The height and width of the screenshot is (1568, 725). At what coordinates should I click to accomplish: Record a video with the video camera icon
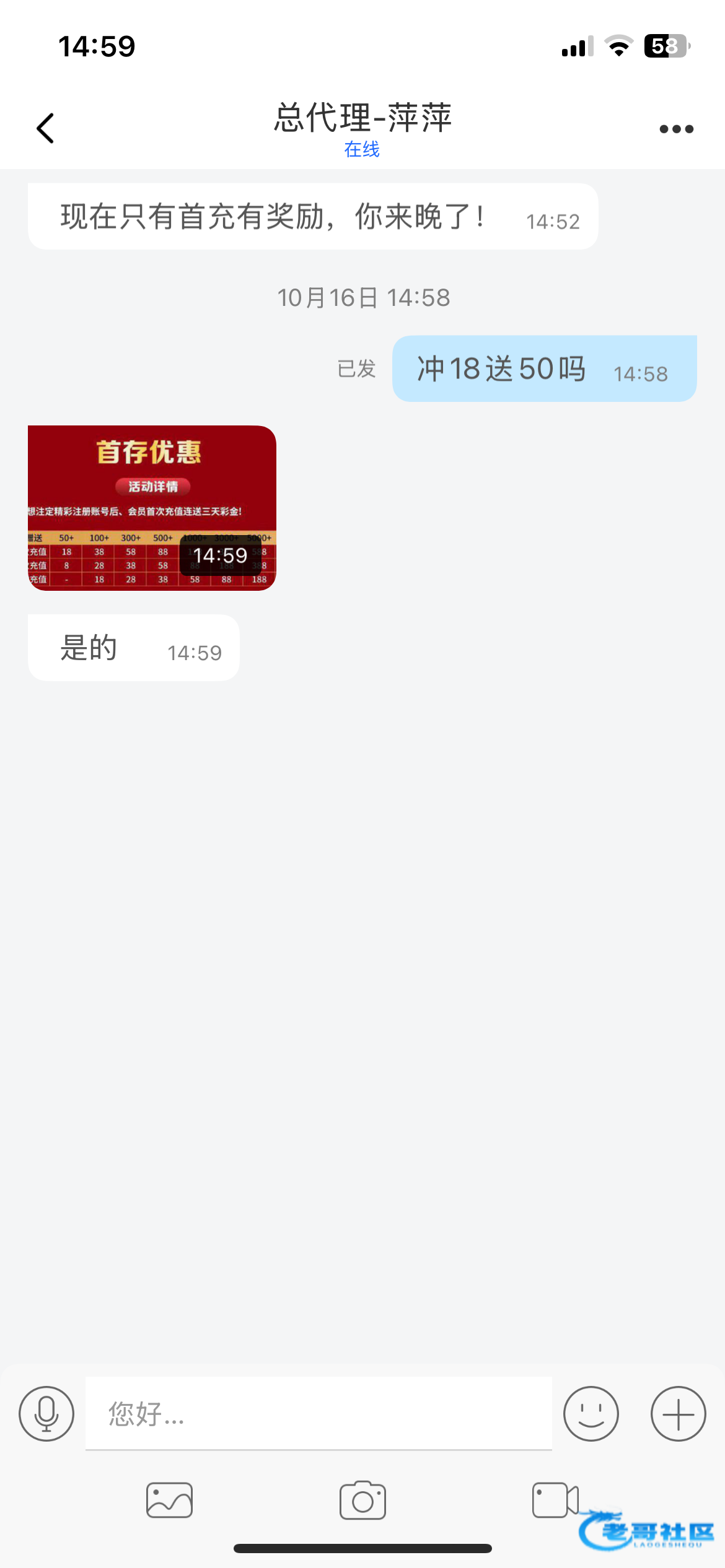pos(555,1500)
